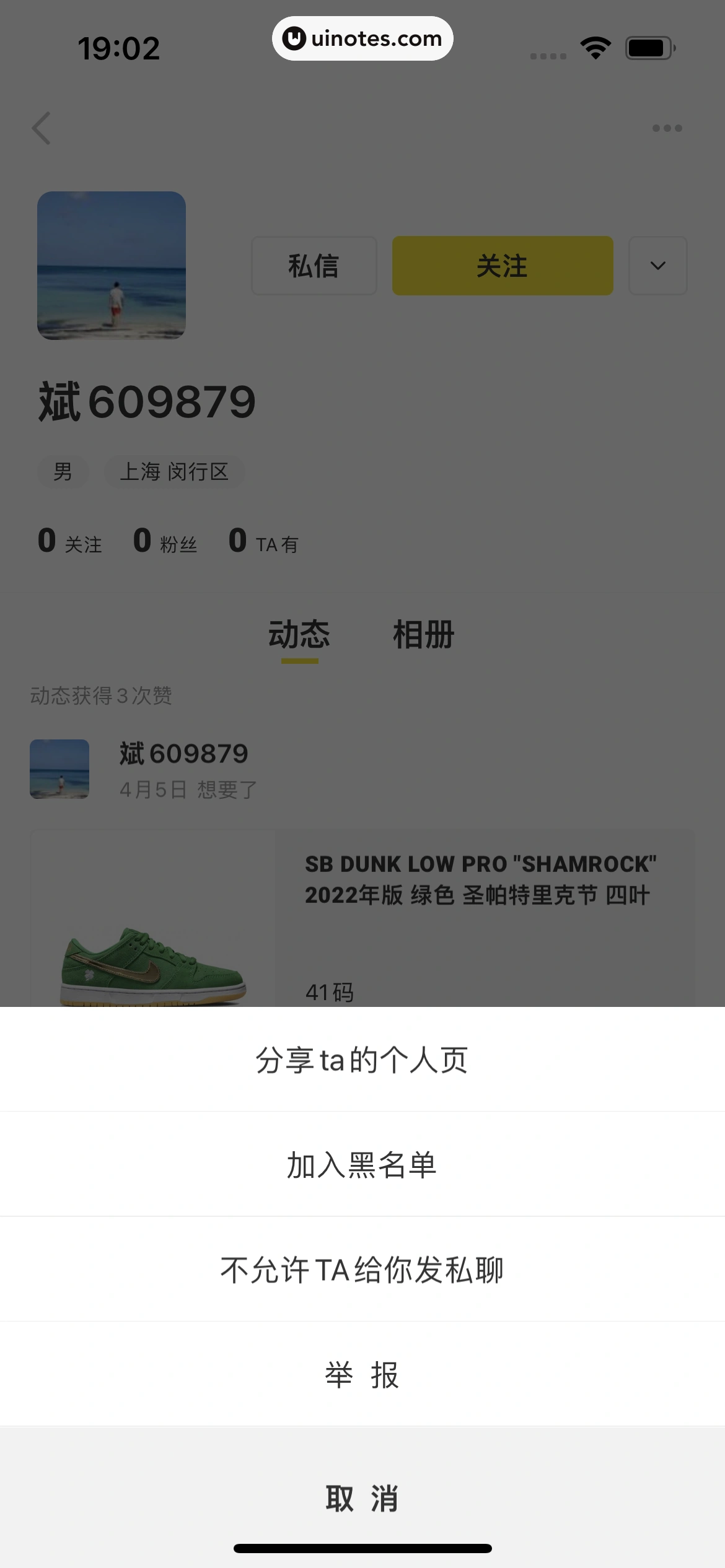Select the 动态 tab
The width and height of the screenshot is (725, 1568).
pos(299,633)
